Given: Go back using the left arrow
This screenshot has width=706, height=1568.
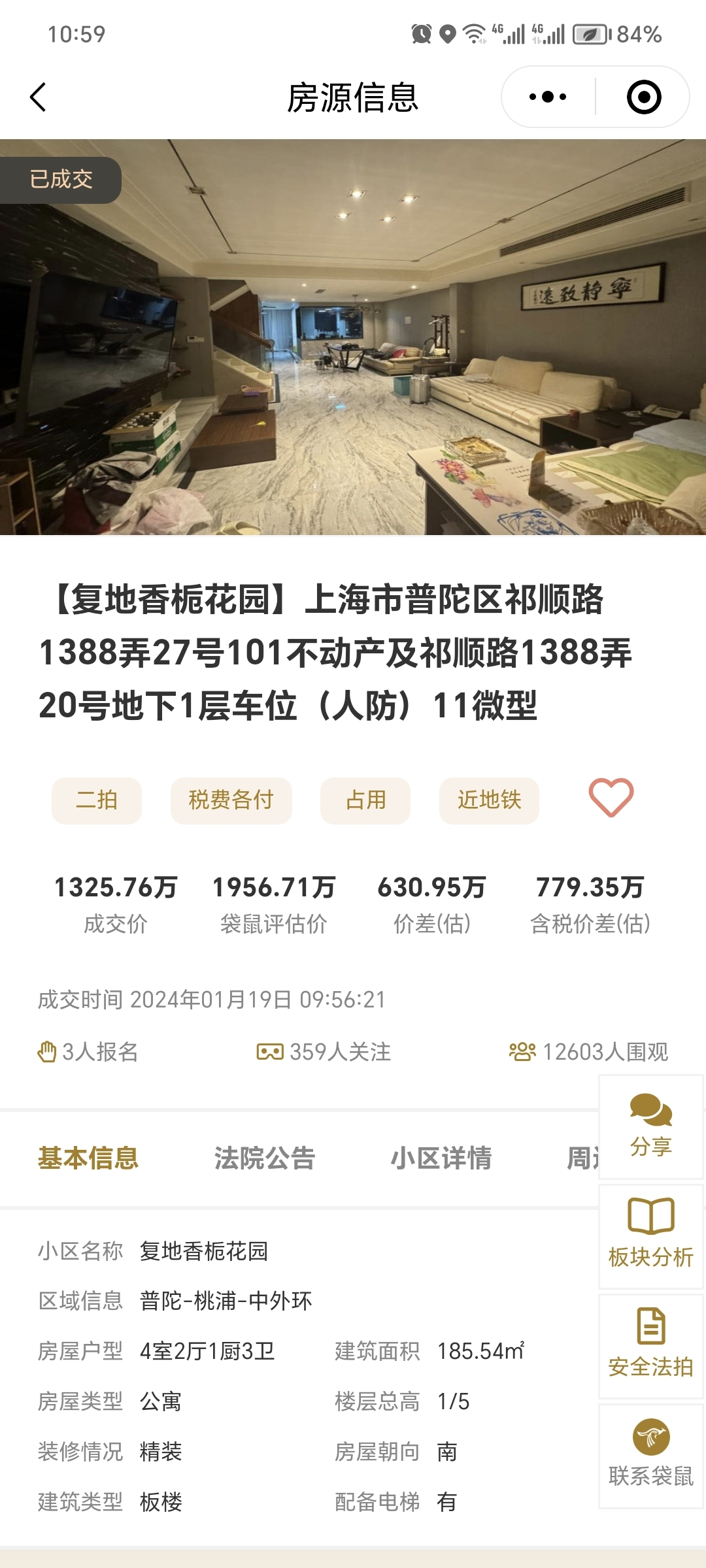Looking at the screenshot, I should coord(37,96).
